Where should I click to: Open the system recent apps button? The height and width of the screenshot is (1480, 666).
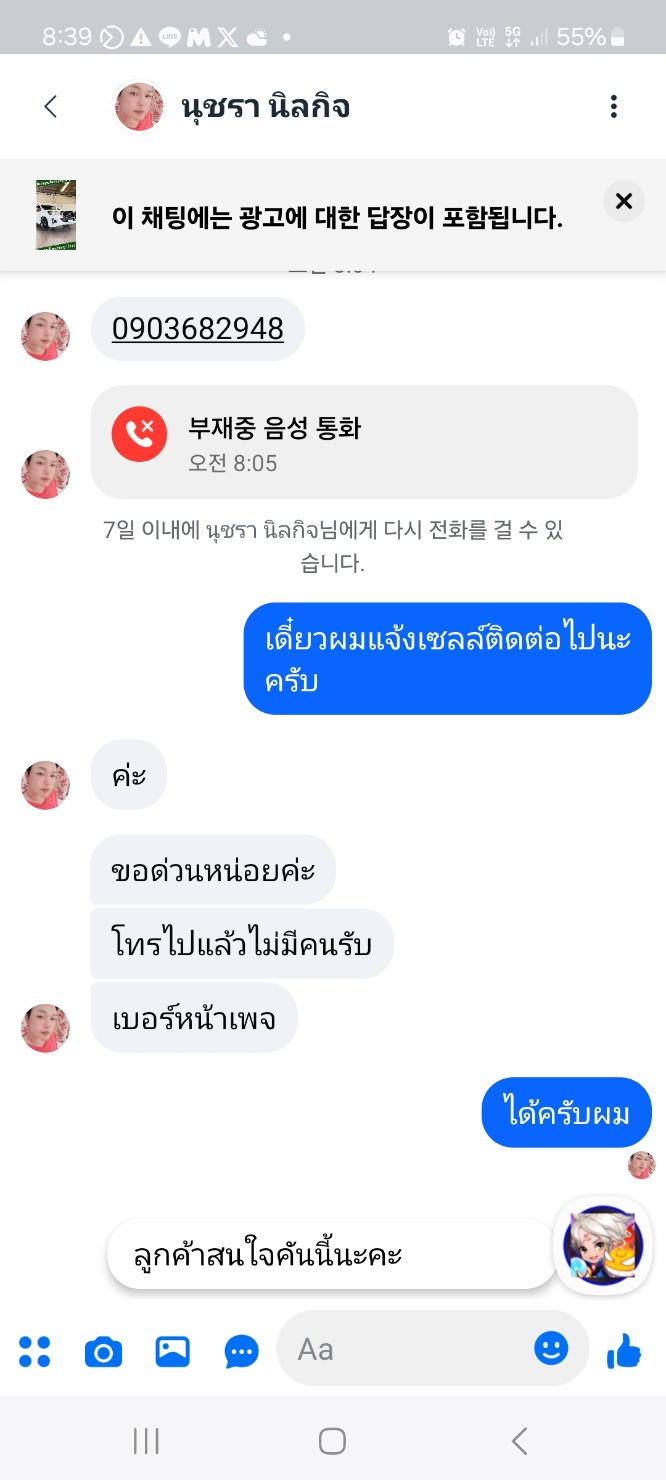[x=146, y=1441]
